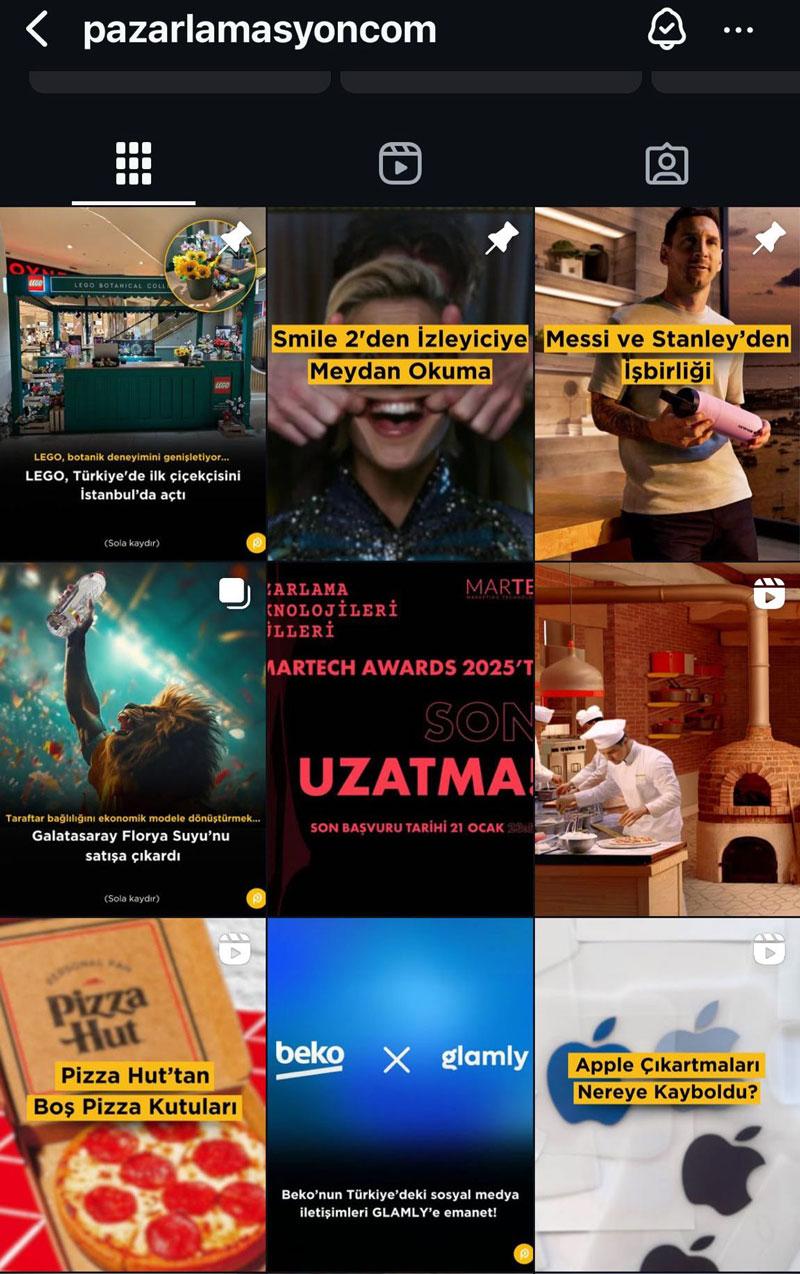Open the Messi ve Stanley işbirliği post

[667, 384]
